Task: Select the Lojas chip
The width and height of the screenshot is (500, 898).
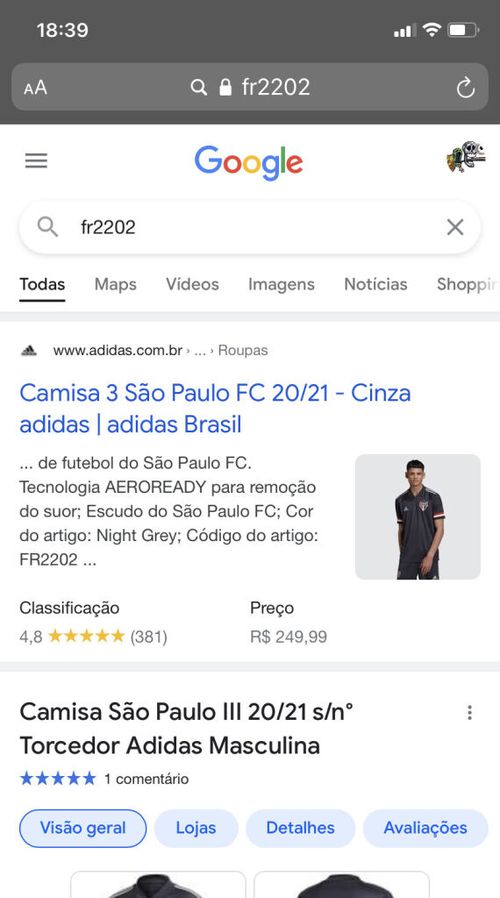Action: pos(196,828)
